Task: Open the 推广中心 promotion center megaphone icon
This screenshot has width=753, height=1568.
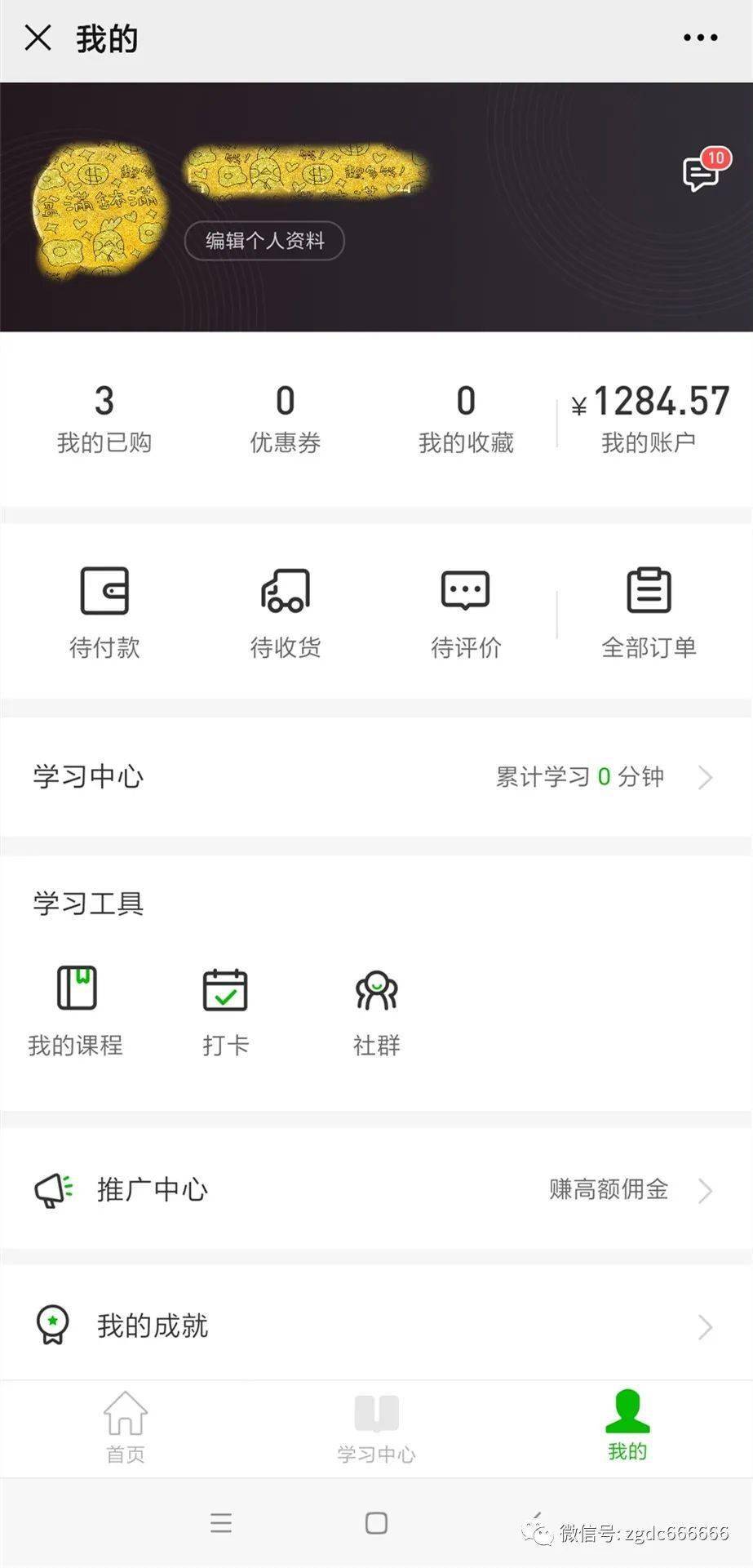Action: click(x=53, y=1190)
